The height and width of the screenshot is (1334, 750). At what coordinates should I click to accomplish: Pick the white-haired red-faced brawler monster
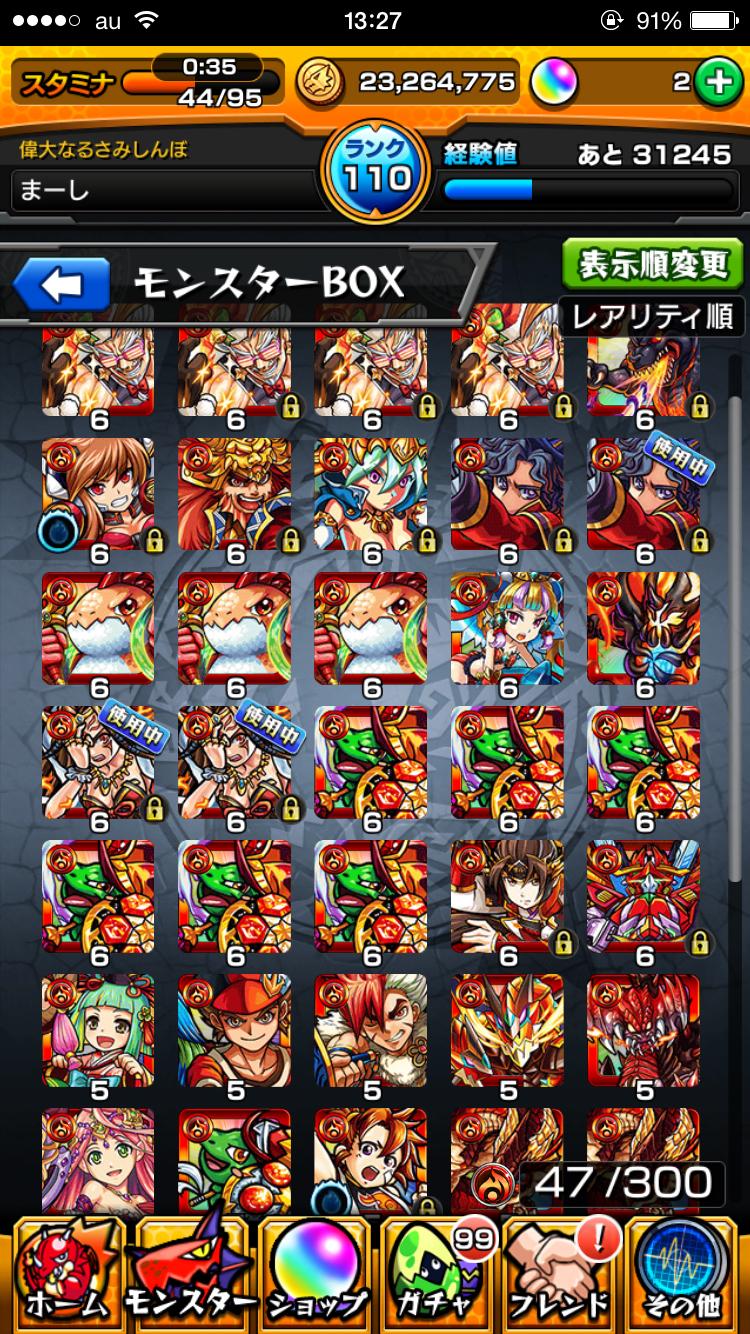371,1030
